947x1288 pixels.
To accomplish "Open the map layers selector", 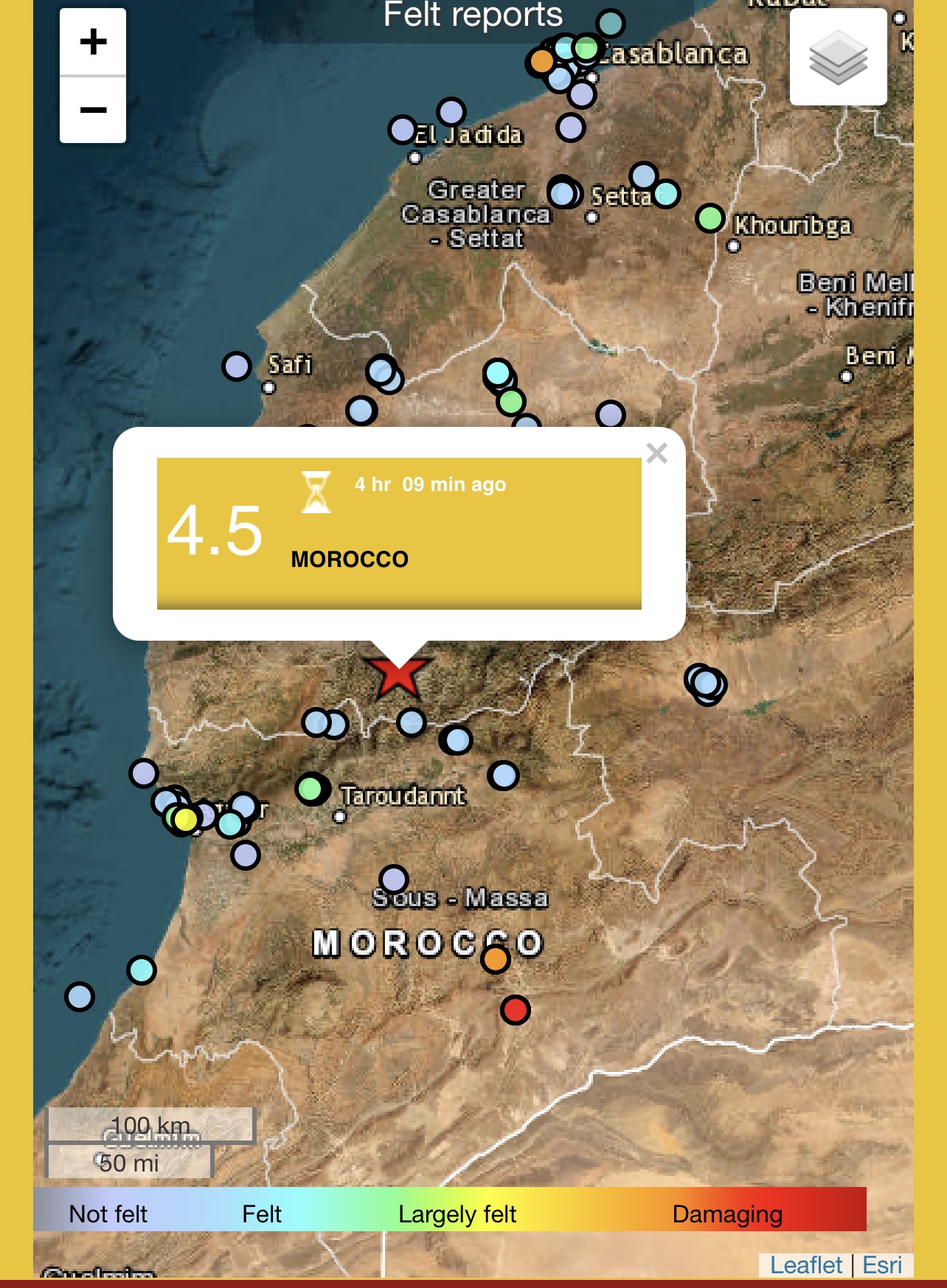I will pyautogui.click(x=838, y=58).
